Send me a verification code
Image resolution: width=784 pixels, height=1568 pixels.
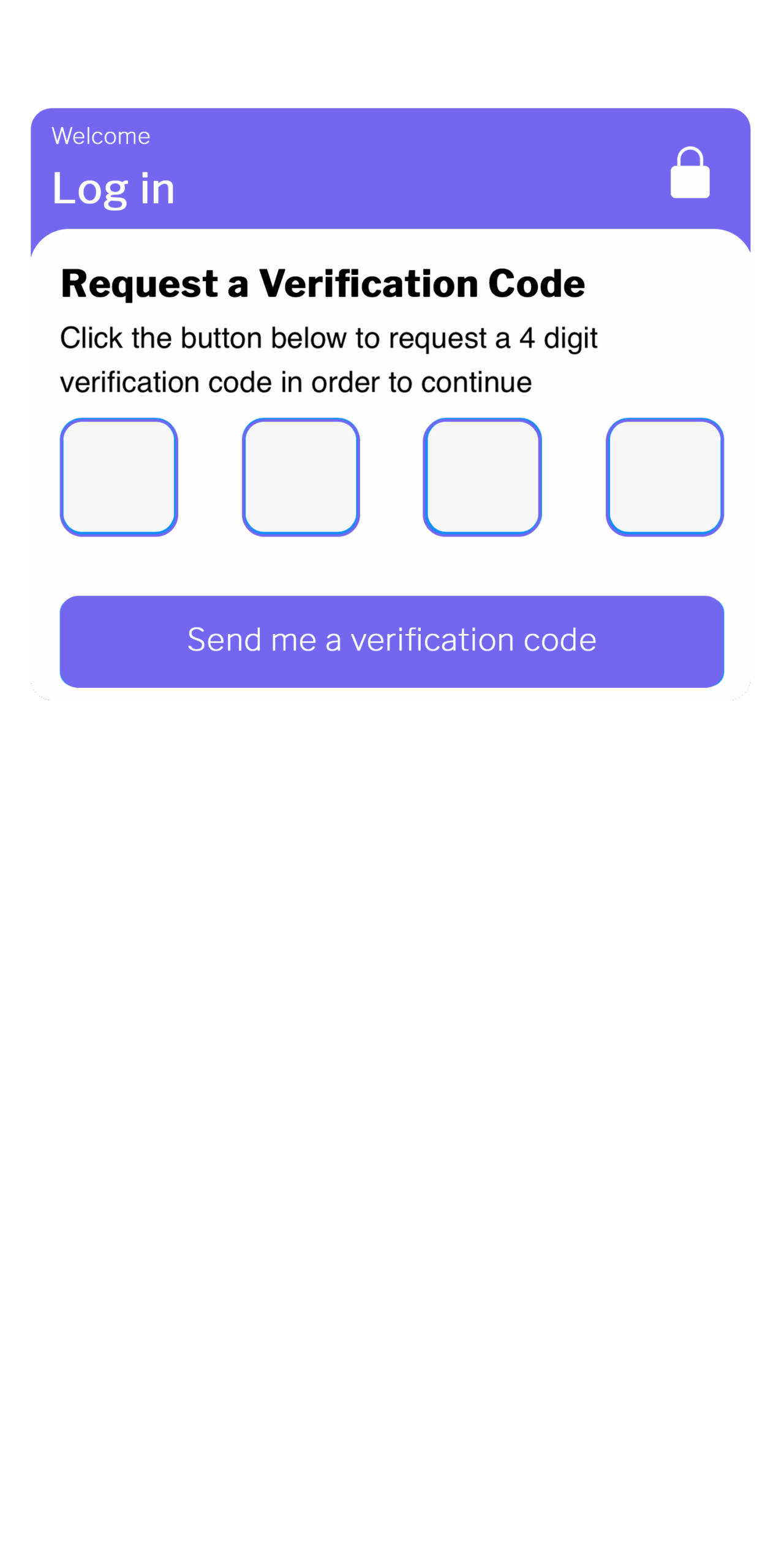pos(392,641)
